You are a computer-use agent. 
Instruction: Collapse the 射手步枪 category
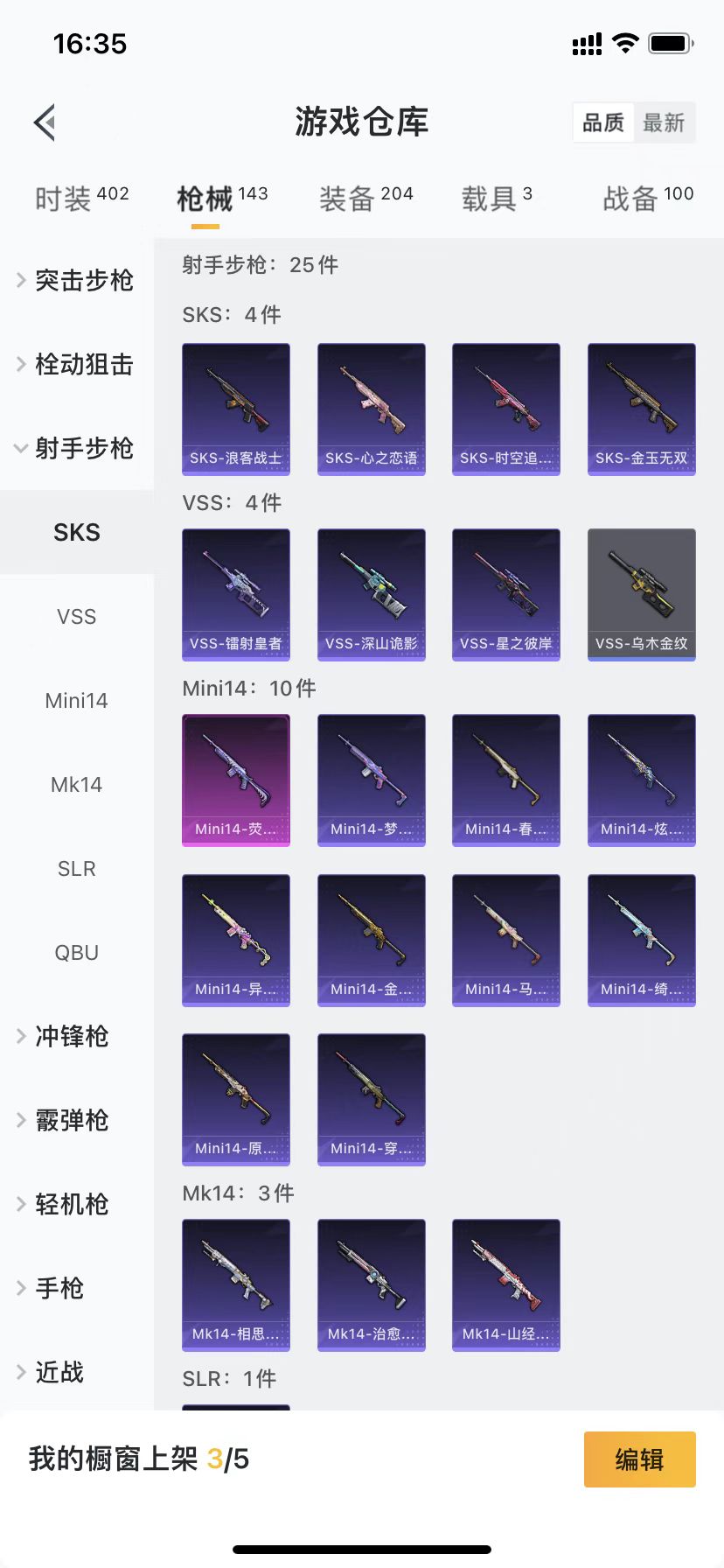[76, 448]
